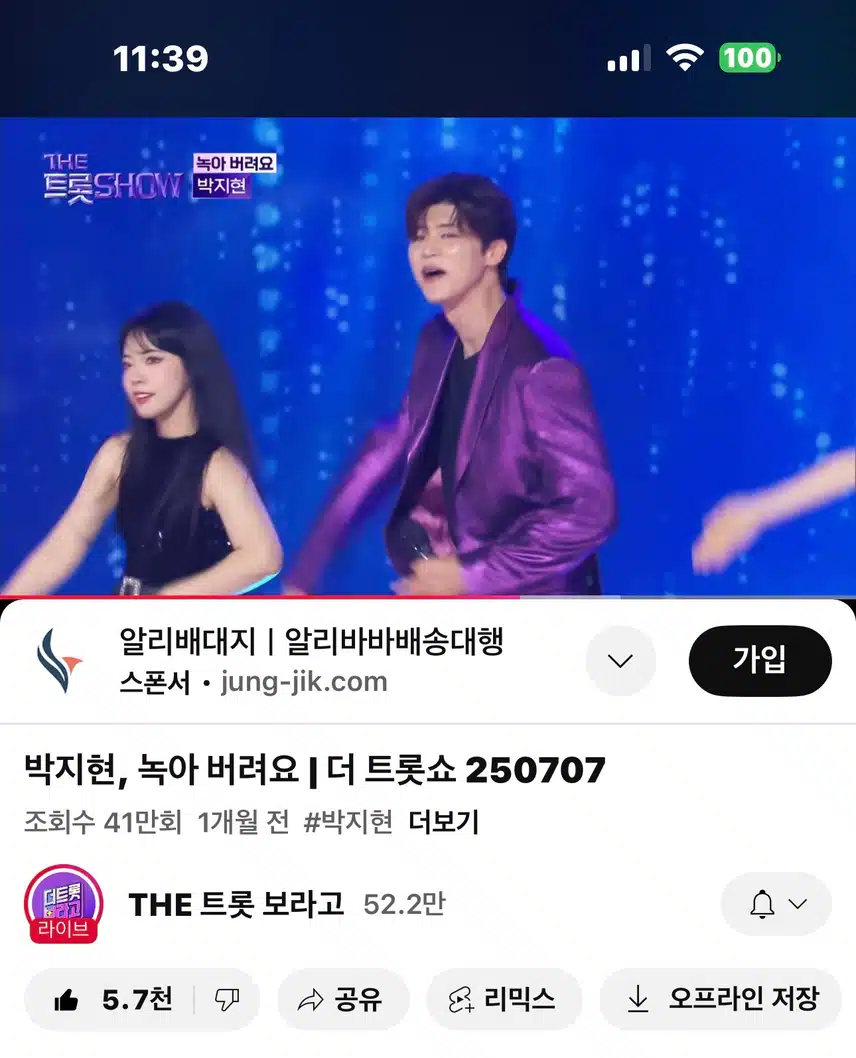Open THE 트롯 보라고 channel page
The image size is (856, 1058).
pos(236,904)
